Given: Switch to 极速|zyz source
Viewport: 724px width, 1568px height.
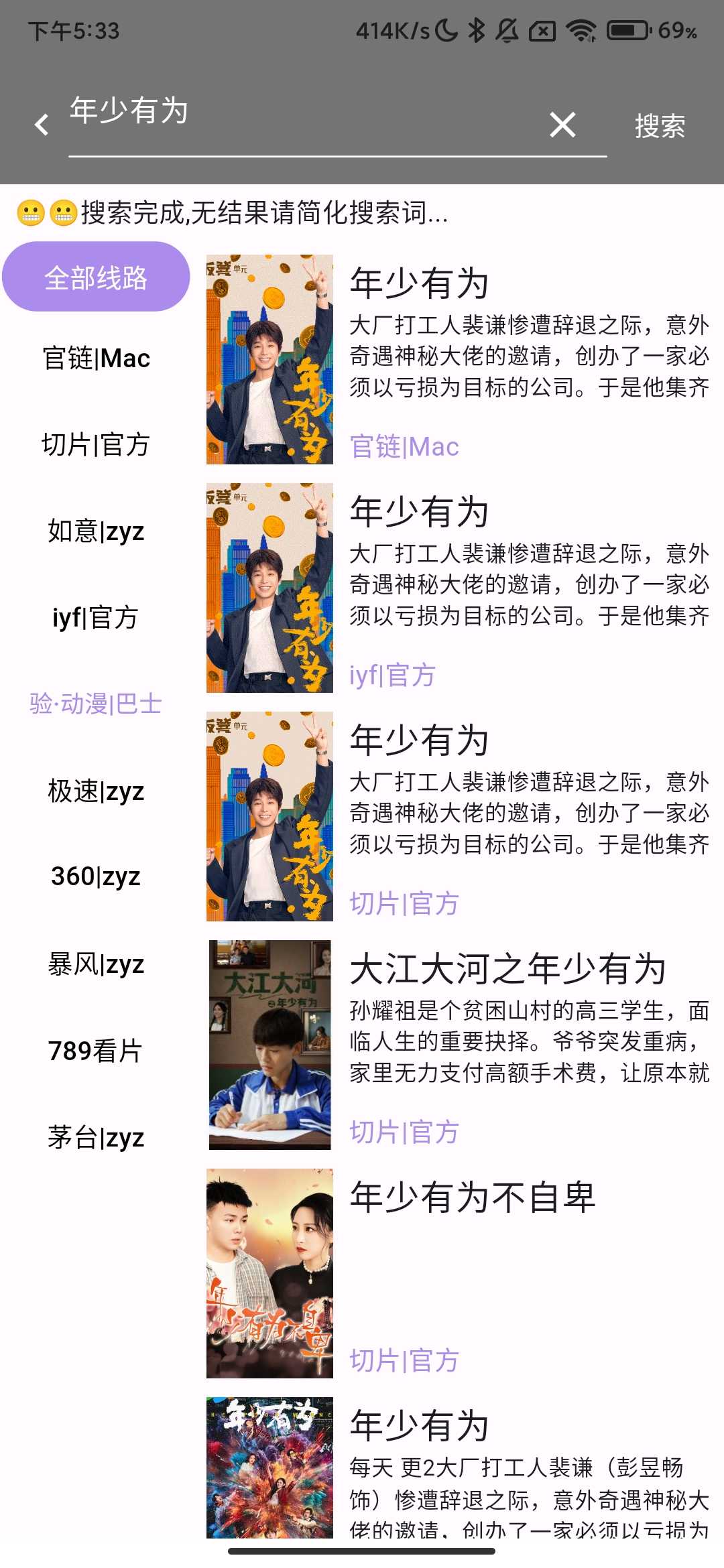Looking at the screenshot, I should click(96, 791).
